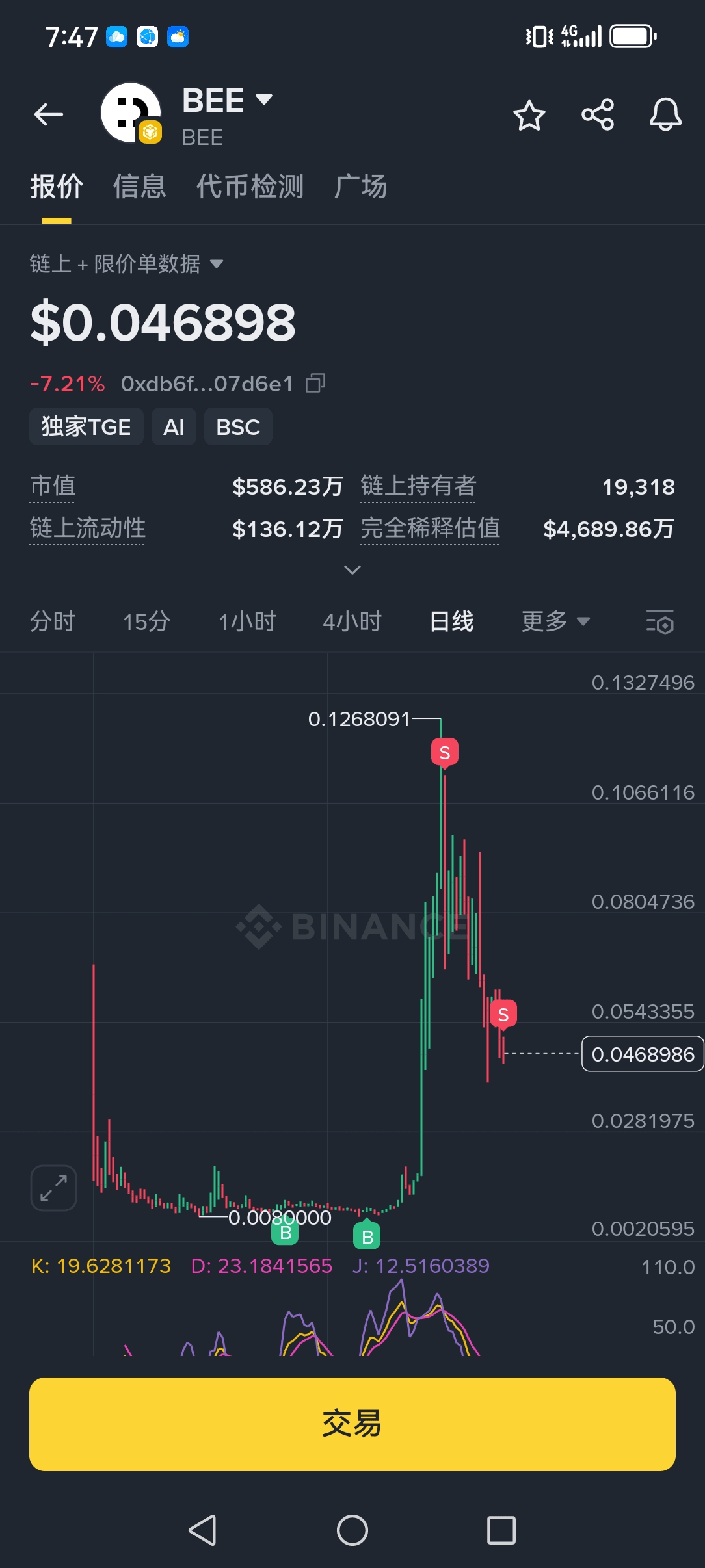Select the 1小时 chart interval
The height and width of the screenshot is (1568, 705).
pyautogui.click(x=247, y=621)
